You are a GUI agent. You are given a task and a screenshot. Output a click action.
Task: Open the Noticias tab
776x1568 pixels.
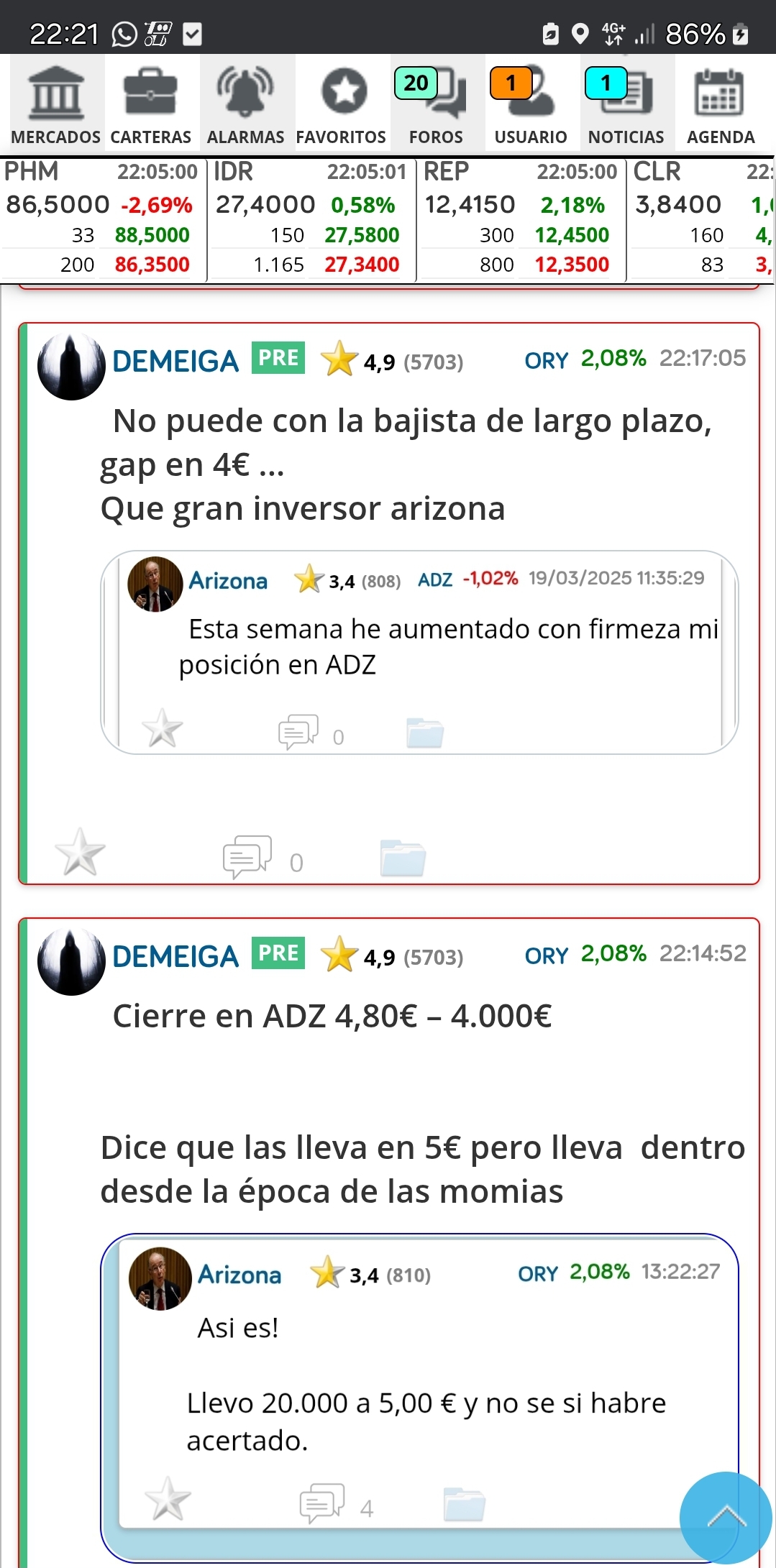tap(626, 104)
